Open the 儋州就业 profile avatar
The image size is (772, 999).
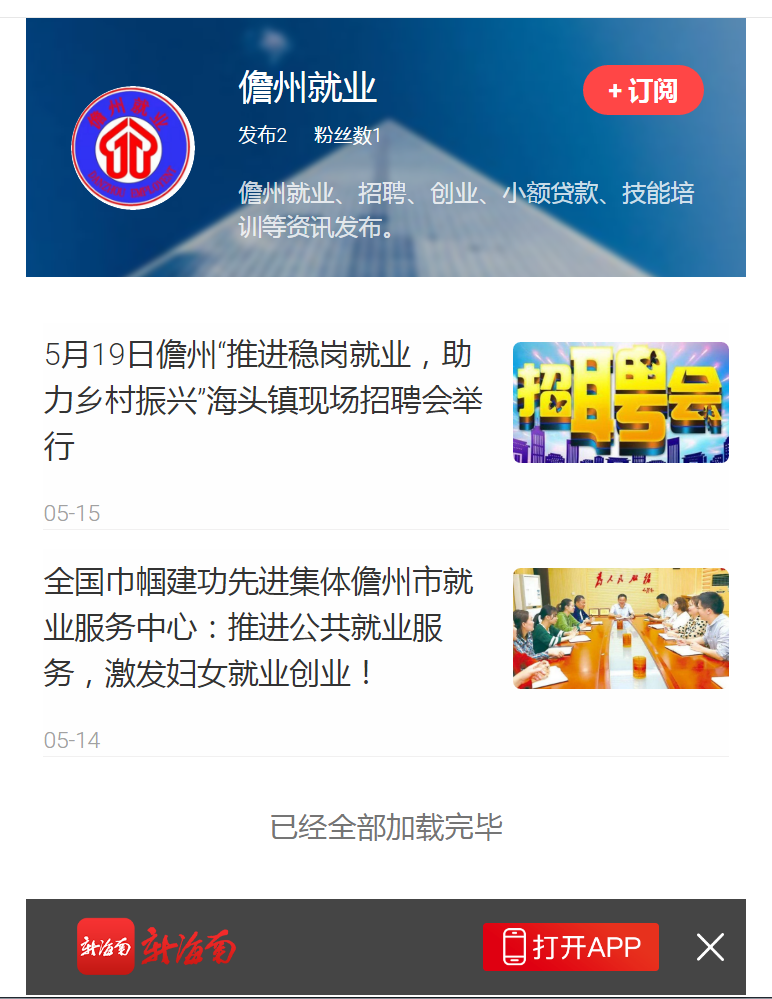pyautogui.click(x=132, y=148)
